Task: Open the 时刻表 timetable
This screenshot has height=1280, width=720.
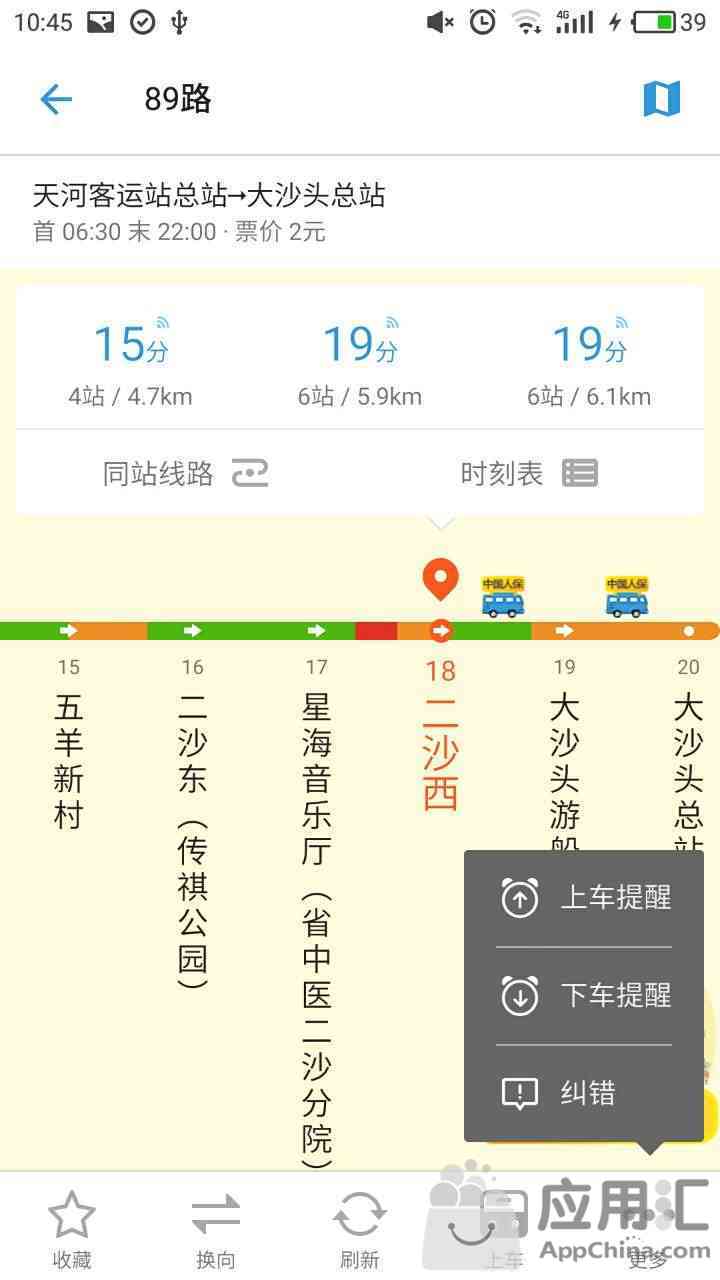Action: (x=528, y=473)
